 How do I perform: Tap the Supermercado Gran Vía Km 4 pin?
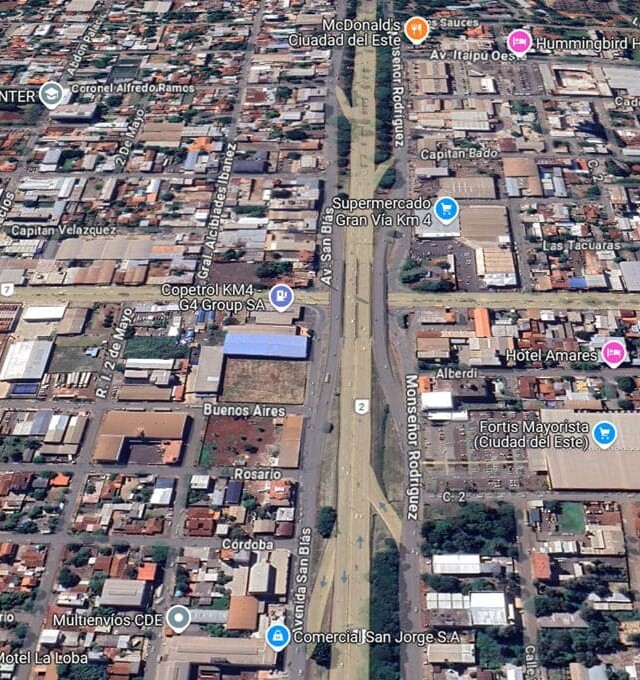click(x=447, y=209)
